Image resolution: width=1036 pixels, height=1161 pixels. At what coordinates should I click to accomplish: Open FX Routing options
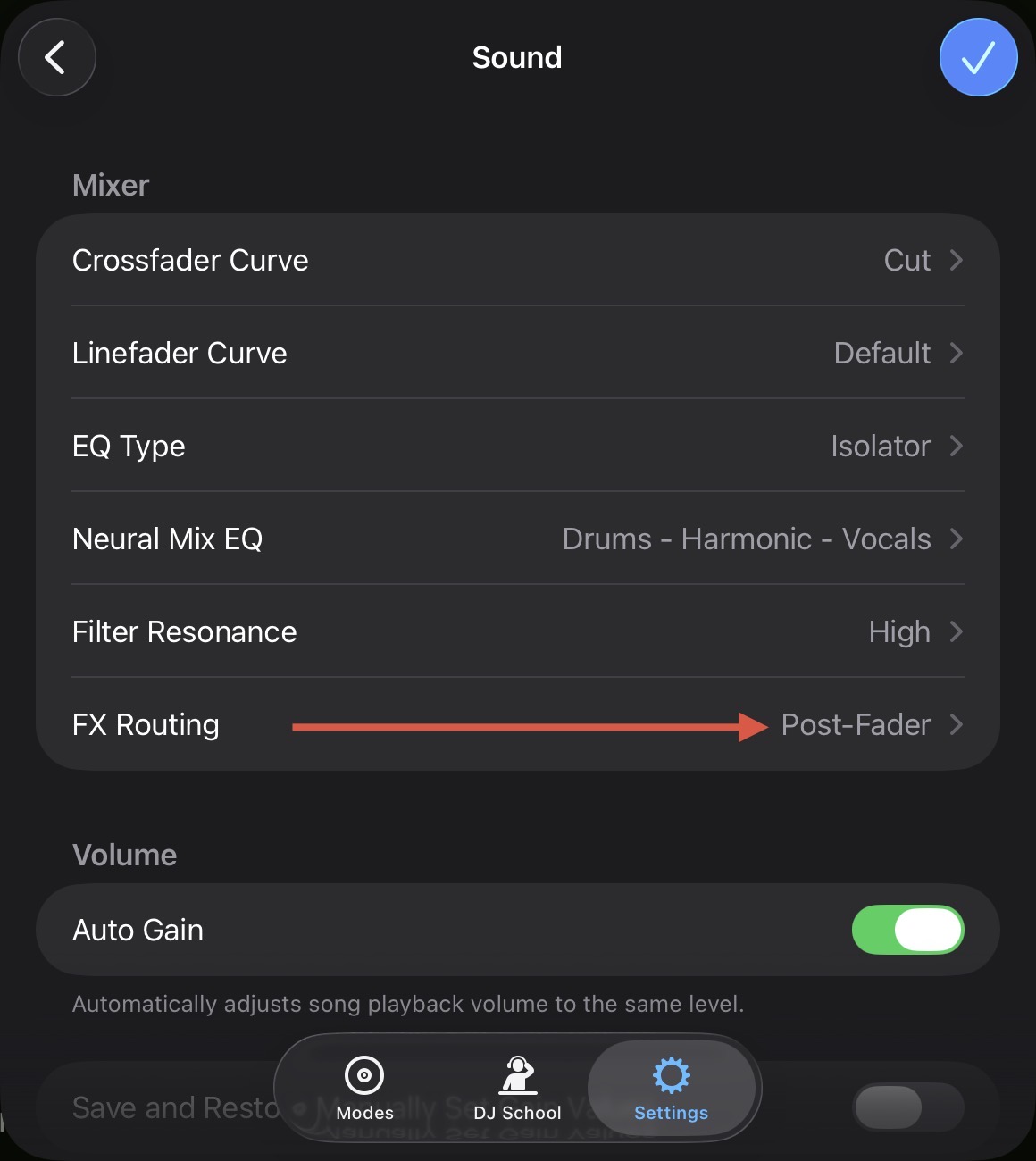(x=518, y=724)
